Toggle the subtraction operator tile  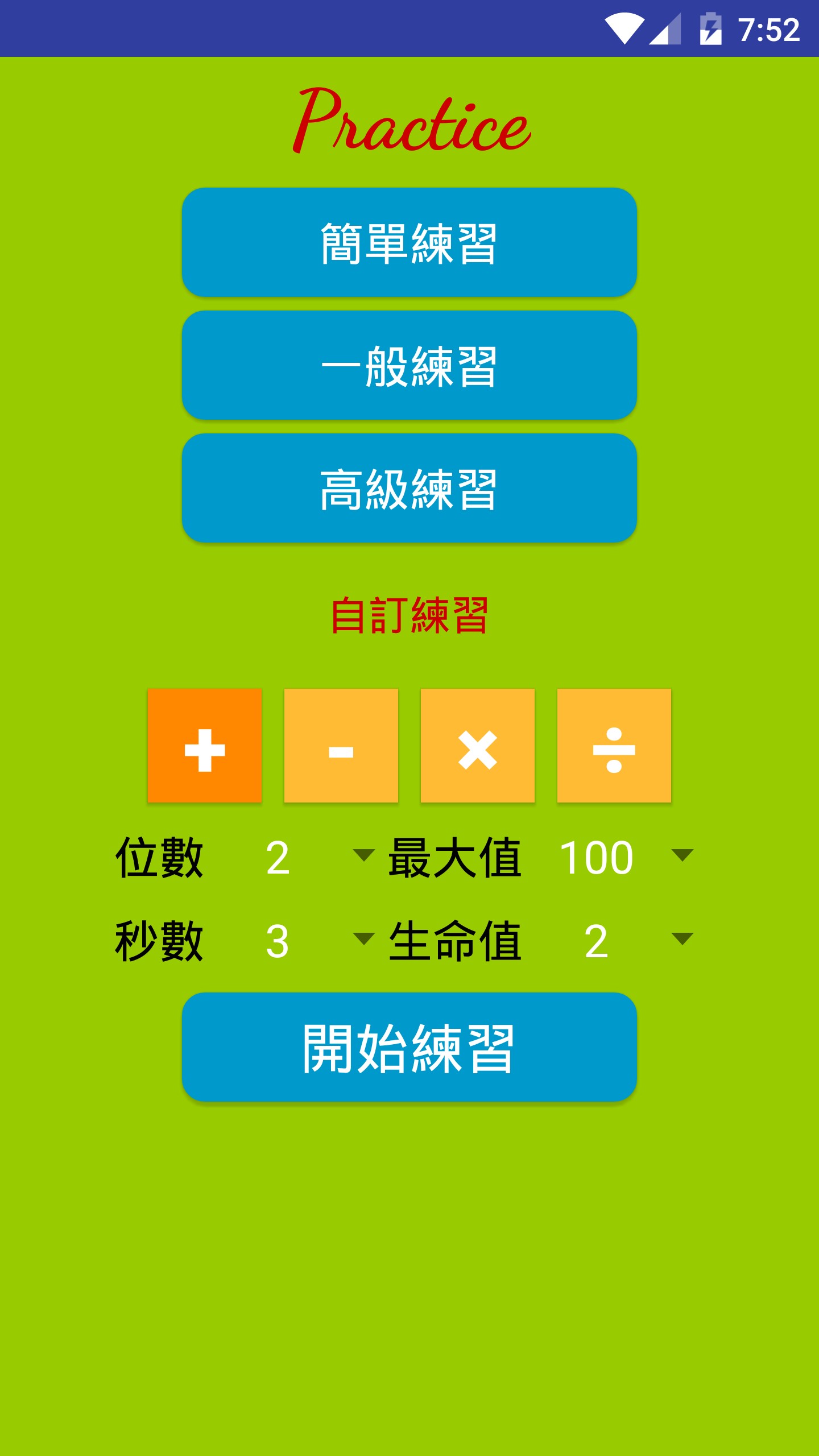point(341,746)
